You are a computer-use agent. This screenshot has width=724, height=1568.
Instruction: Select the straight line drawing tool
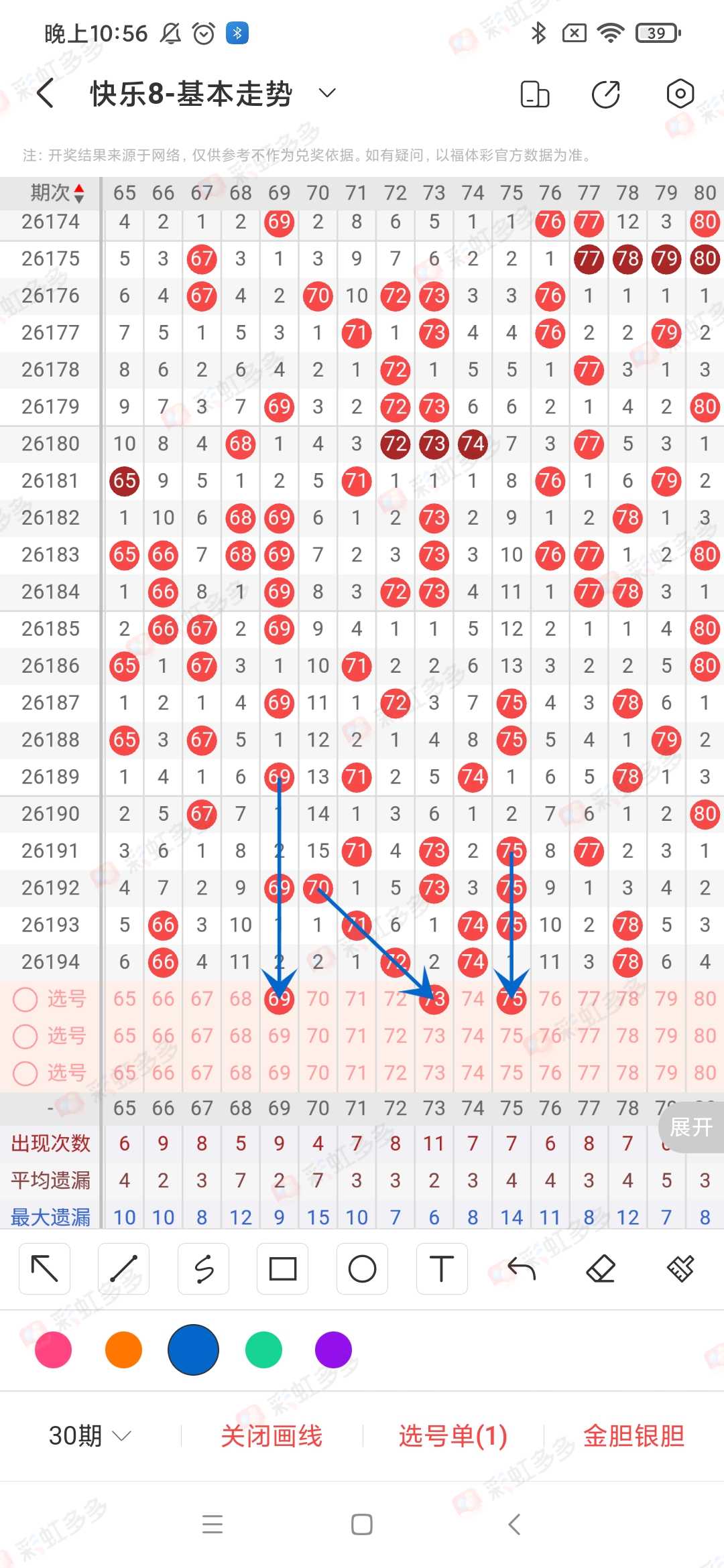point(124,1268)
